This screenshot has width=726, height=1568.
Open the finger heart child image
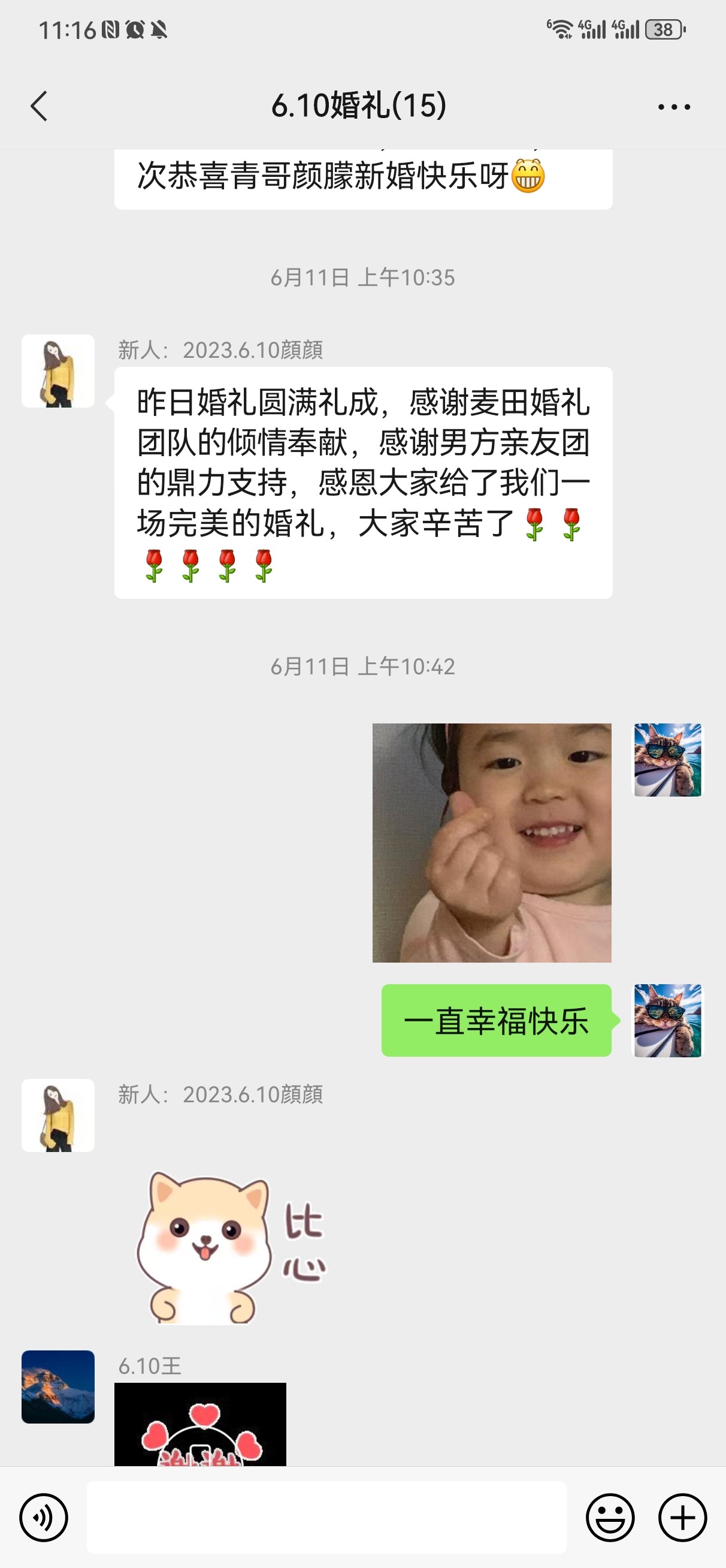pyautogui.click(x=492, y=842)
